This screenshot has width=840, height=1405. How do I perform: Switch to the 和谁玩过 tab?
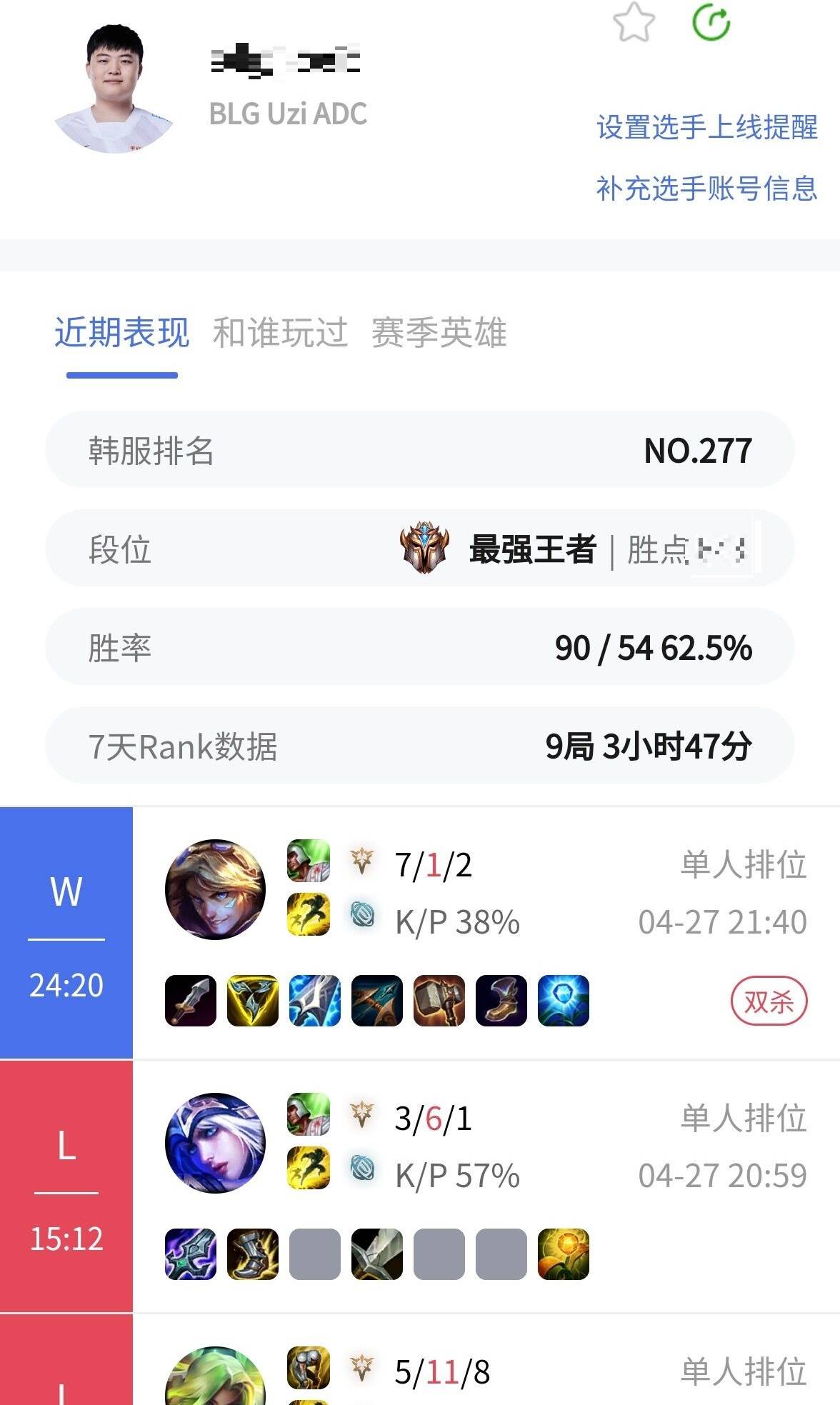tap(280, 333)
